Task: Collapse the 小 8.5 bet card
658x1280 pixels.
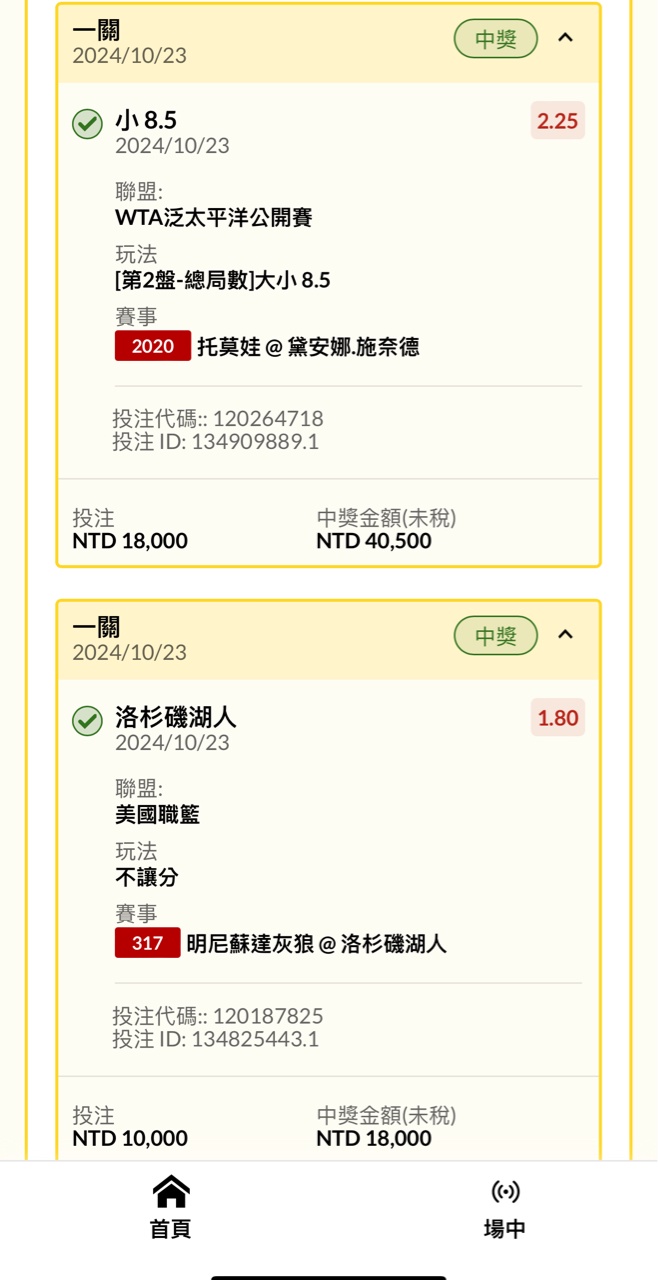Action: (x=565, y=38)
